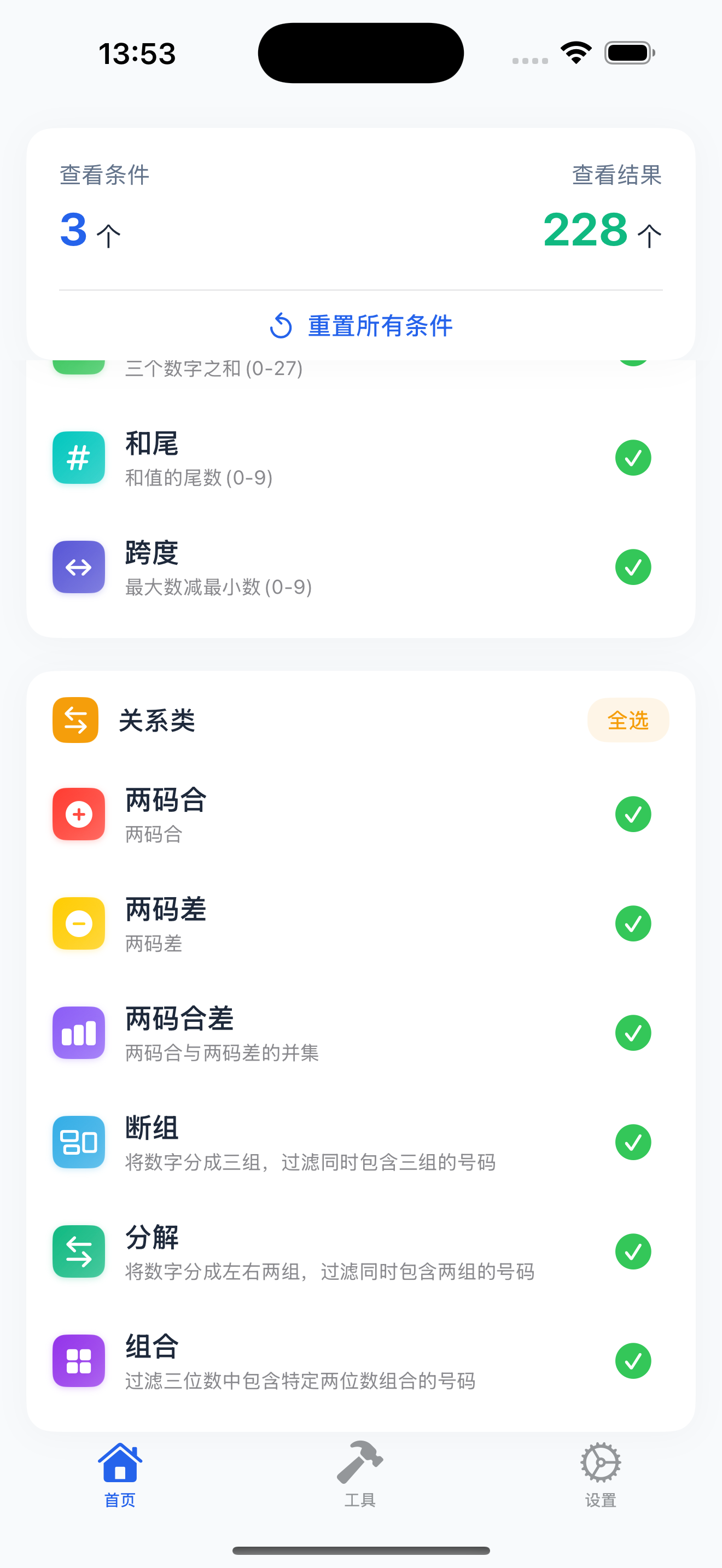The image size is (722, 1568).
Task: Toggle the 断组 green checkmark
Action: pos(633,1143)
